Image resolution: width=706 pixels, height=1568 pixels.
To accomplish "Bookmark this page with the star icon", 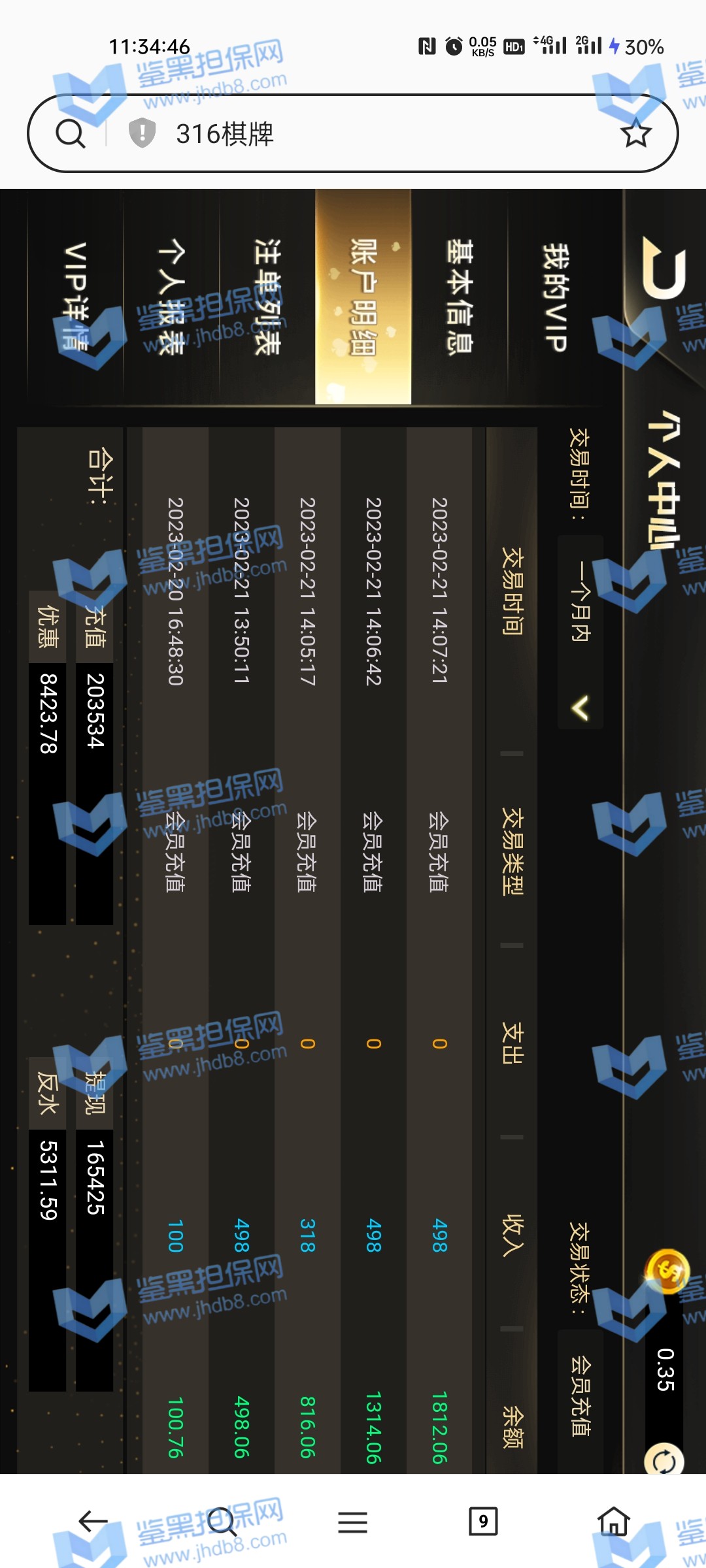I will (x=635, y=134).
